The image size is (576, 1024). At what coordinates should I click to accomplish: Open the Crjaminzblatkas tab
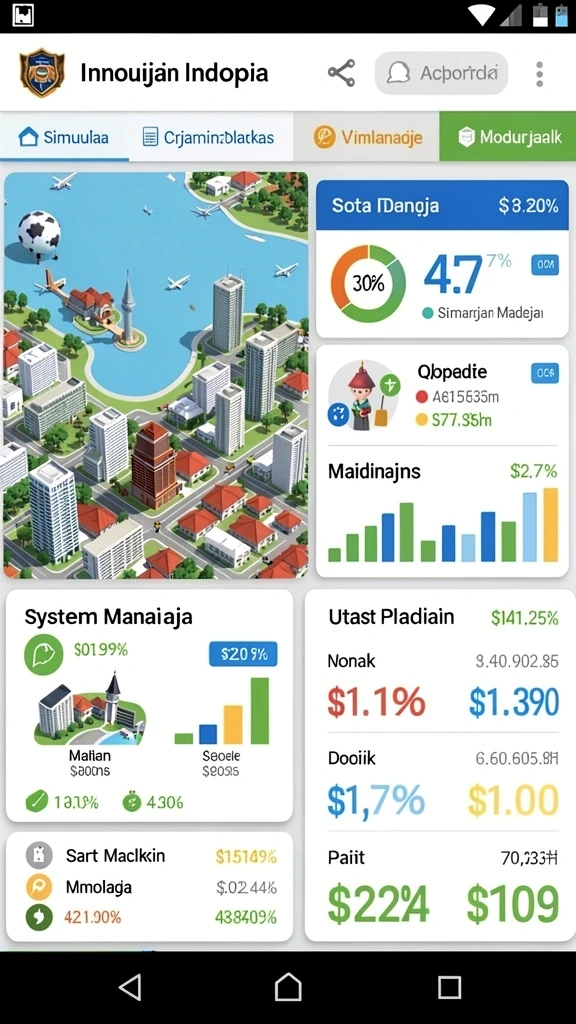pyautogui.click(x=209, y=137)
